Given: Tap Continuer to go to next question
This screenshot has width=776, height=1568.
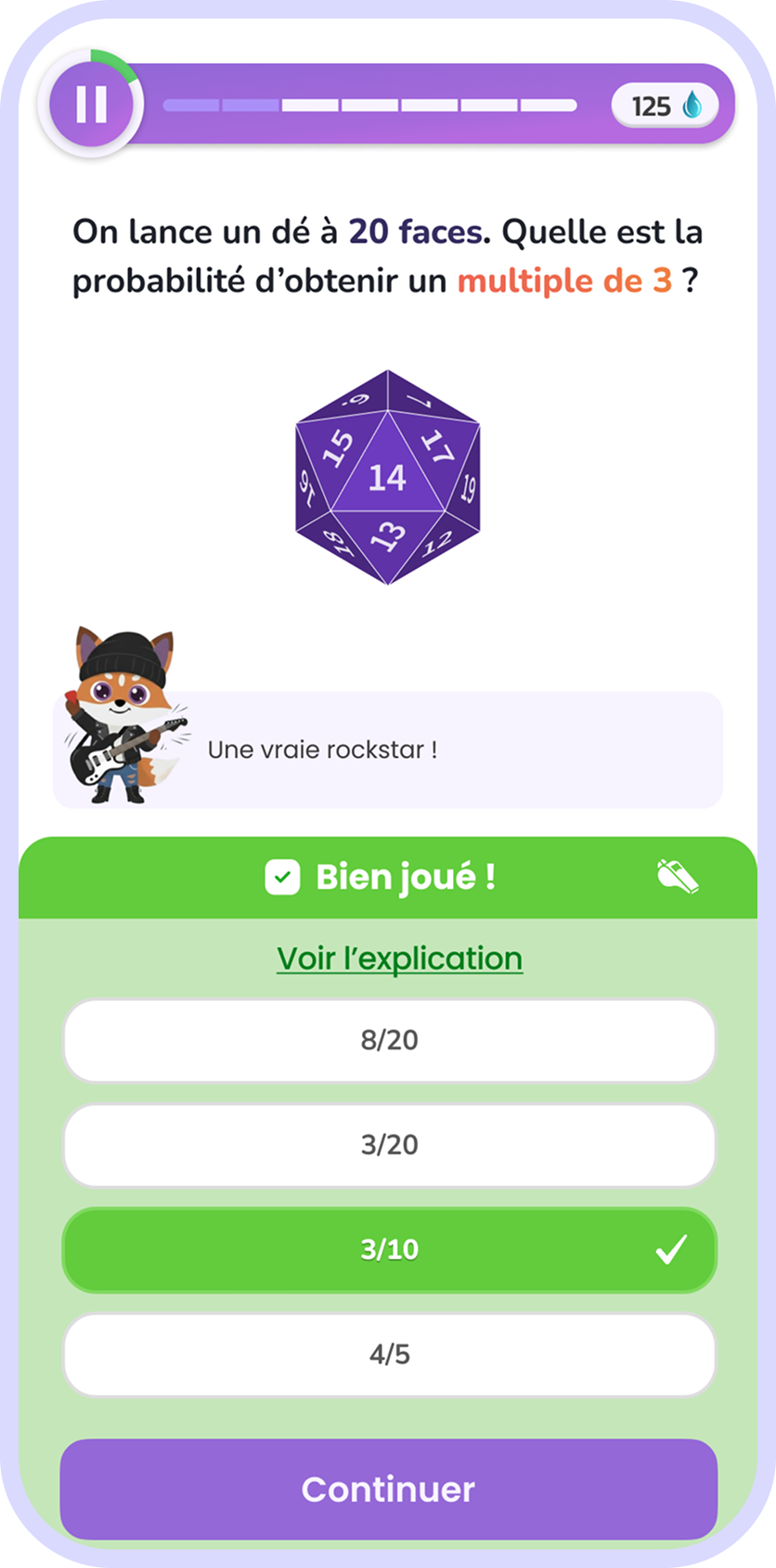Looking at the screenshot, I should pos(389,1489).
